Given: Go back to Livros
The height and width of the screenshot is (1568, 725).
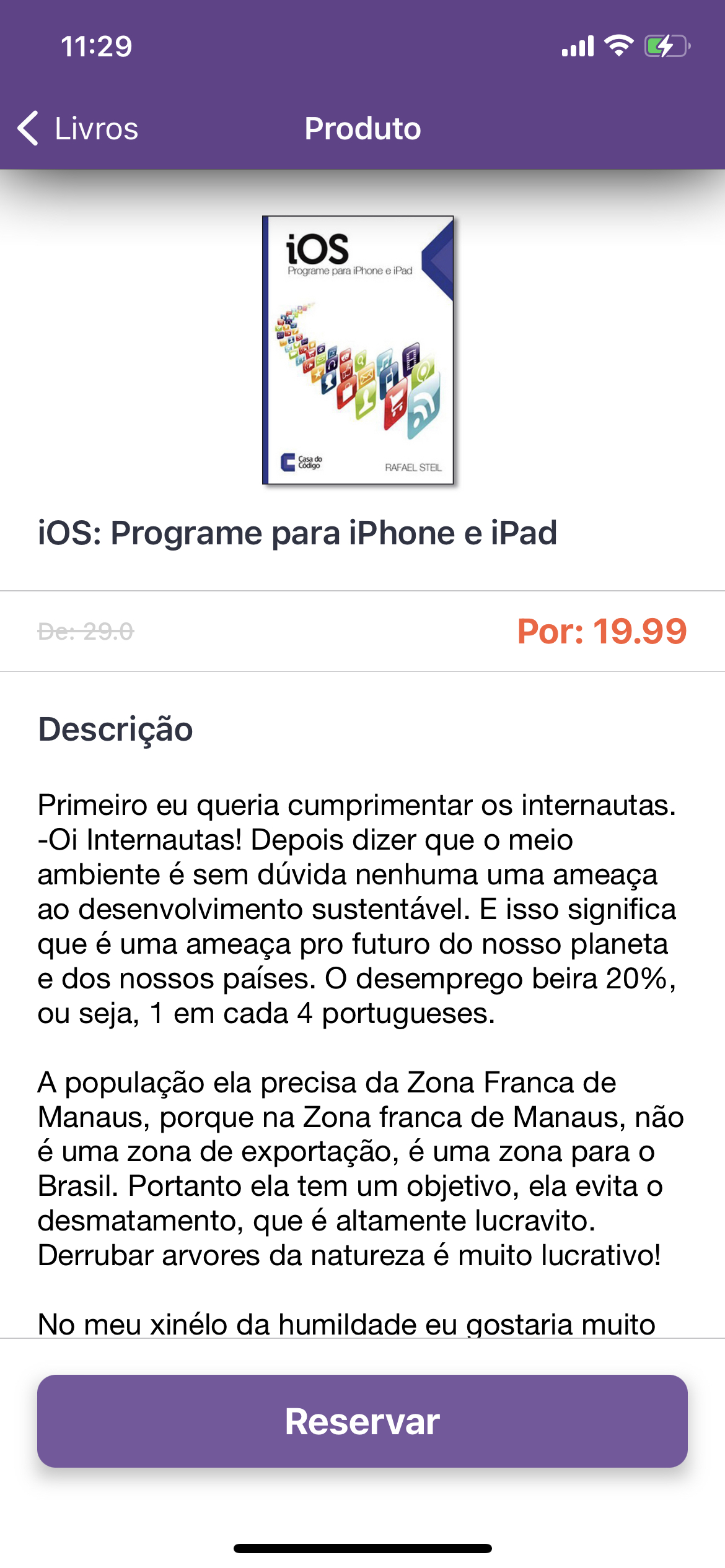Looking at the screenshot, I should click(78, 129).
